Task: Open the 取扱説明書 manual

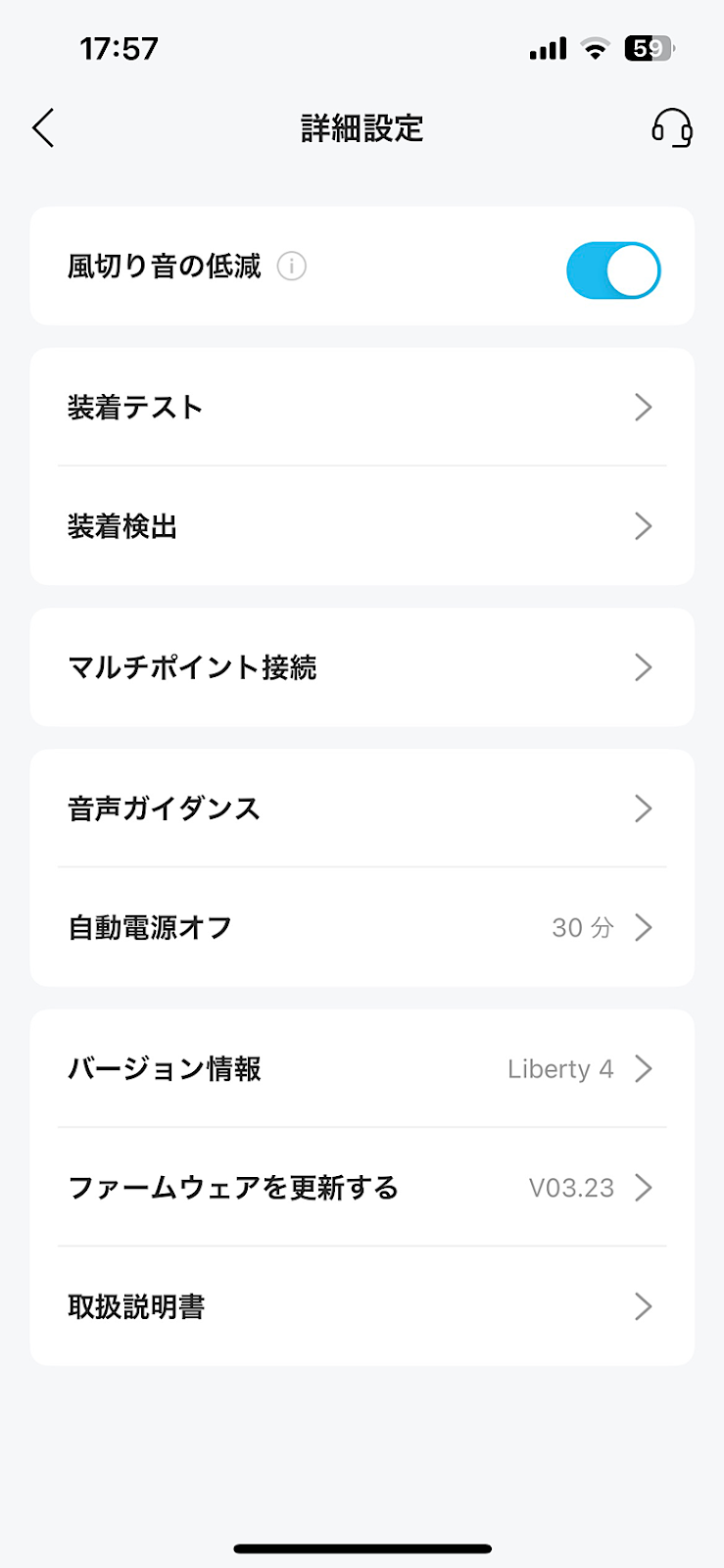Action: point(362,1306)
